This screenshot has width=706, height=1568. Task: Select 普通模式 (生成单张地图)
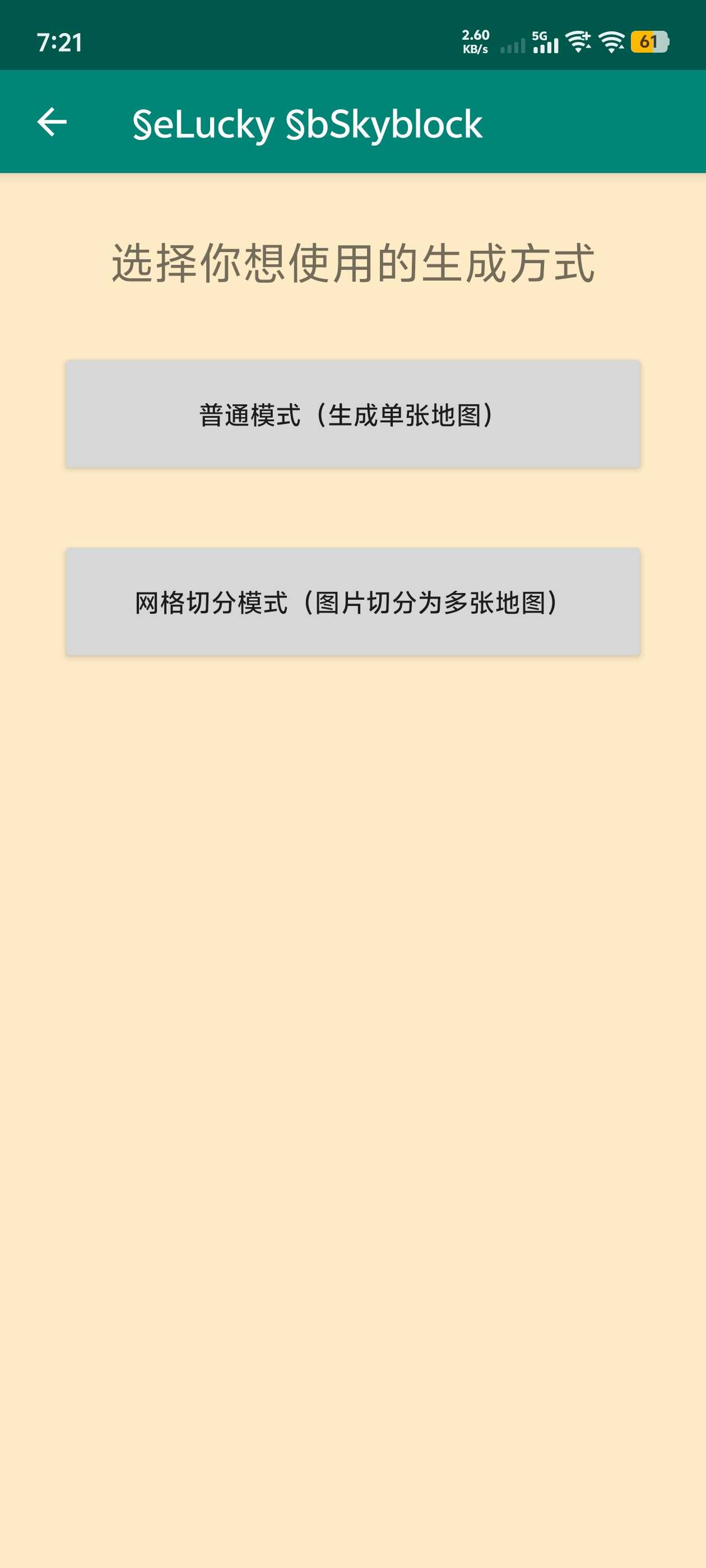tap(352, 414)
